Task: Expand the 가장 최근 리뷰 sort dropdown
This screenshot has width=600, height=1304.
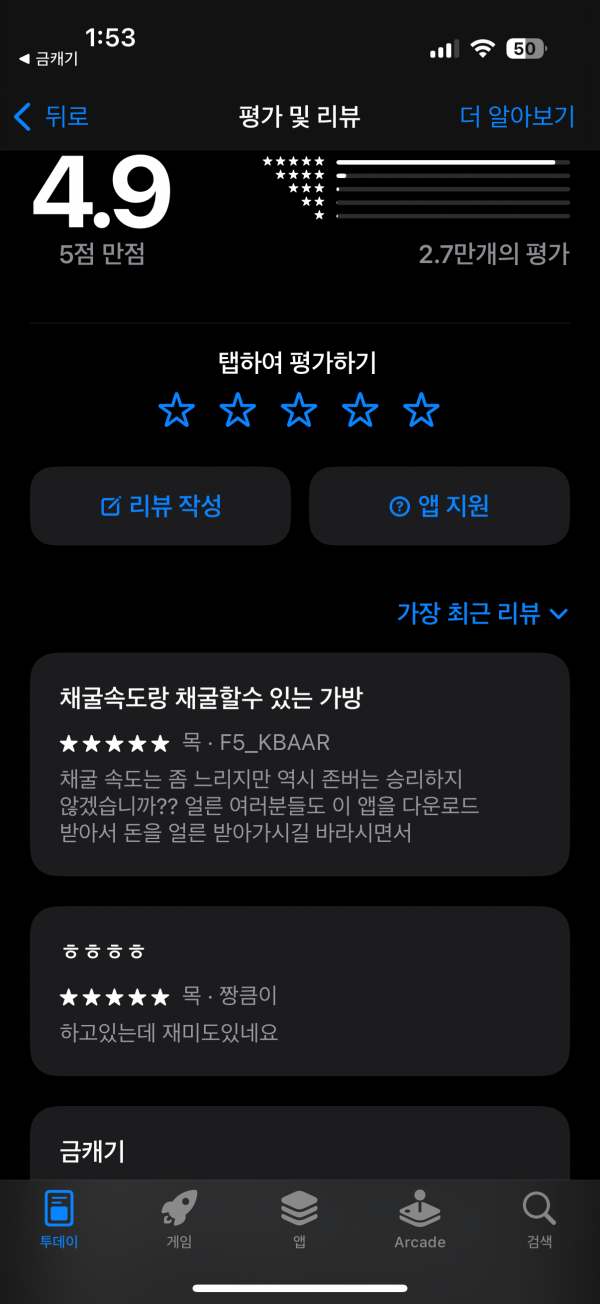Action: pos(483,613)
